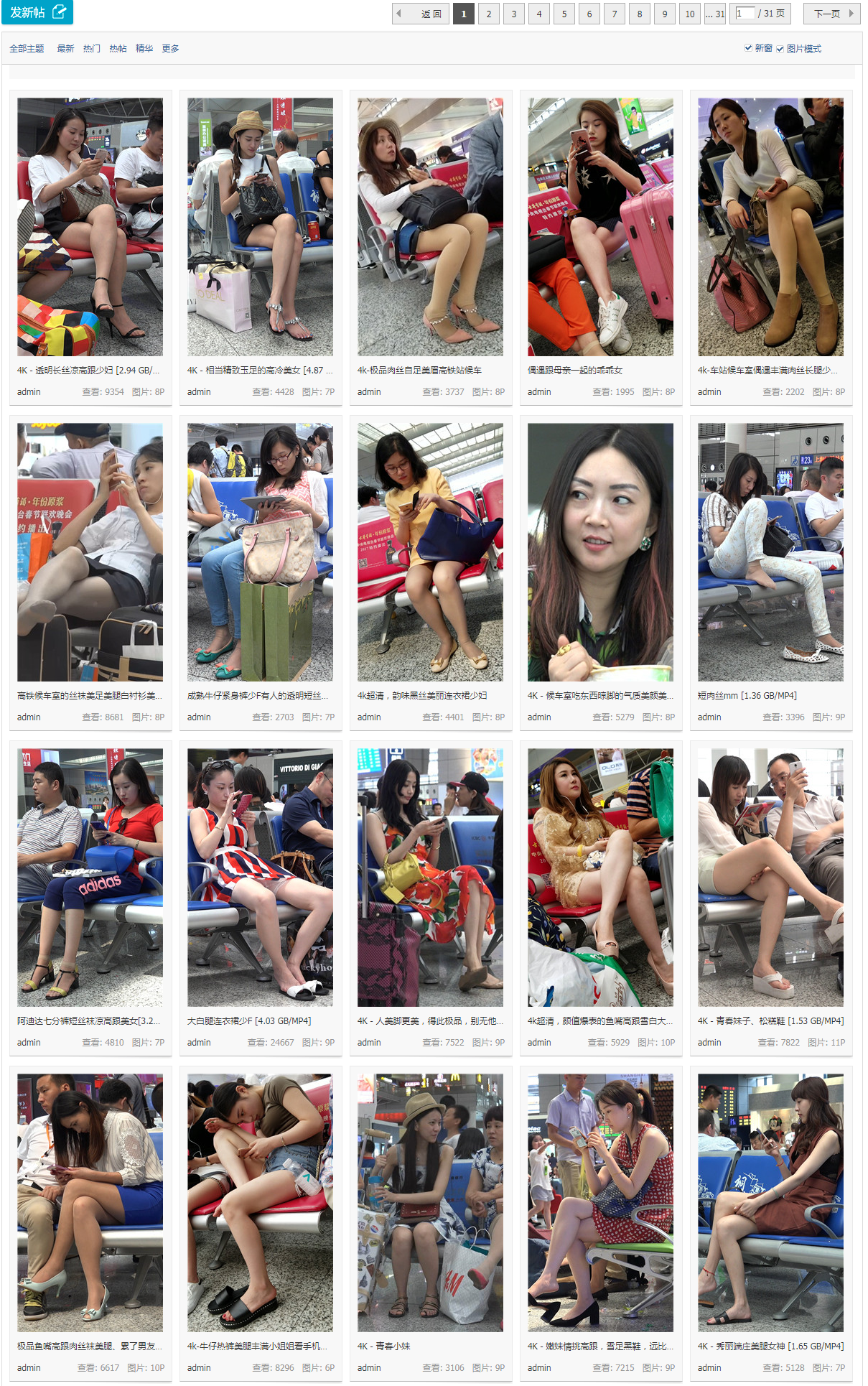Image resolution: width=868 pixels, height=1386 pixels.
Task: Open the post 4K - 青春小妹
Action: coord(383,1347)
